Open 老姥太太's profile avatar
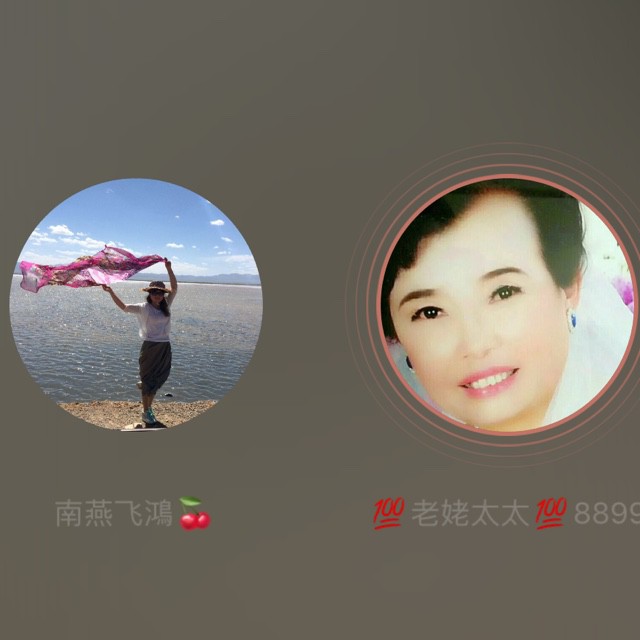This screenshot has width=640, height=640. pyautogui.click(x=507, y=304)
